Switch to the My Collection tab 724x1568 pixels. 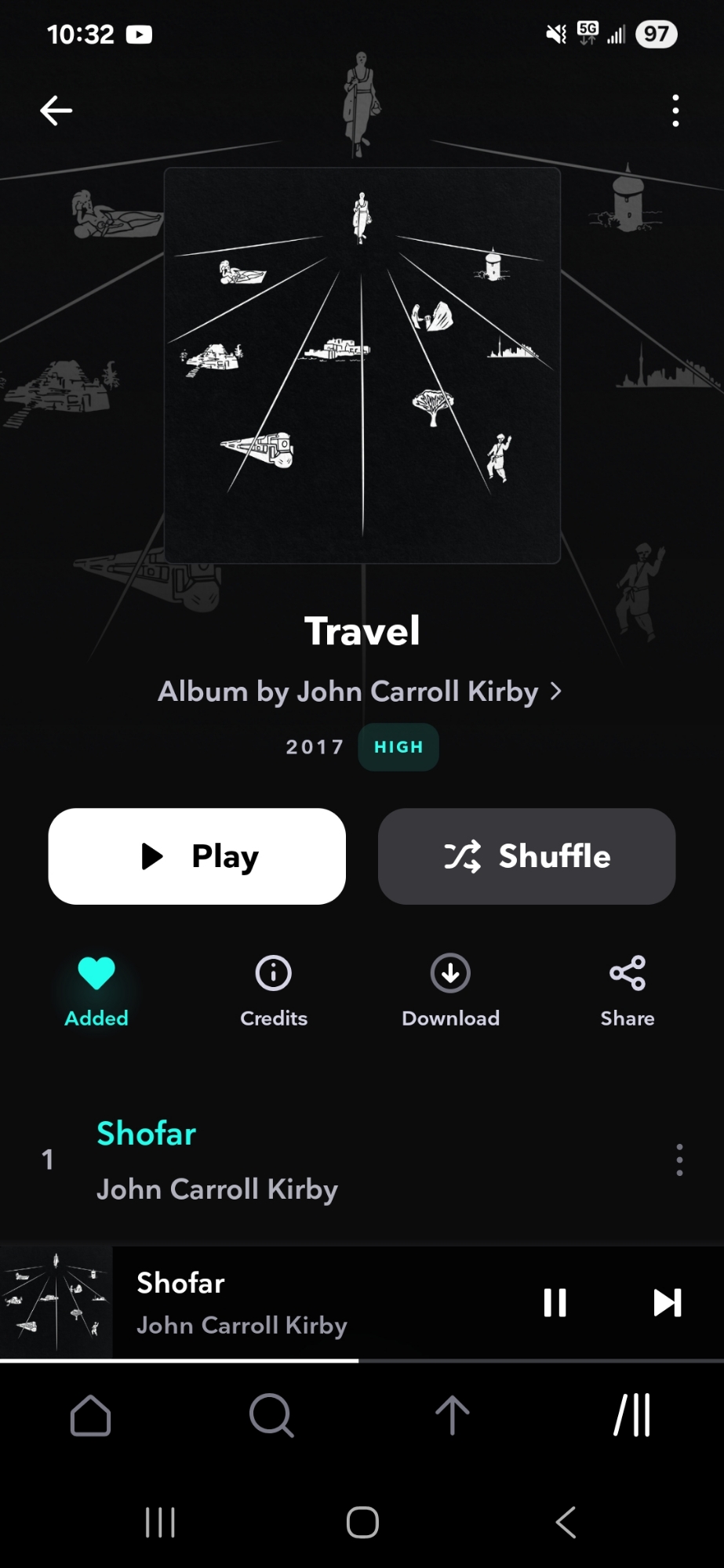(x=633, y=1416)
